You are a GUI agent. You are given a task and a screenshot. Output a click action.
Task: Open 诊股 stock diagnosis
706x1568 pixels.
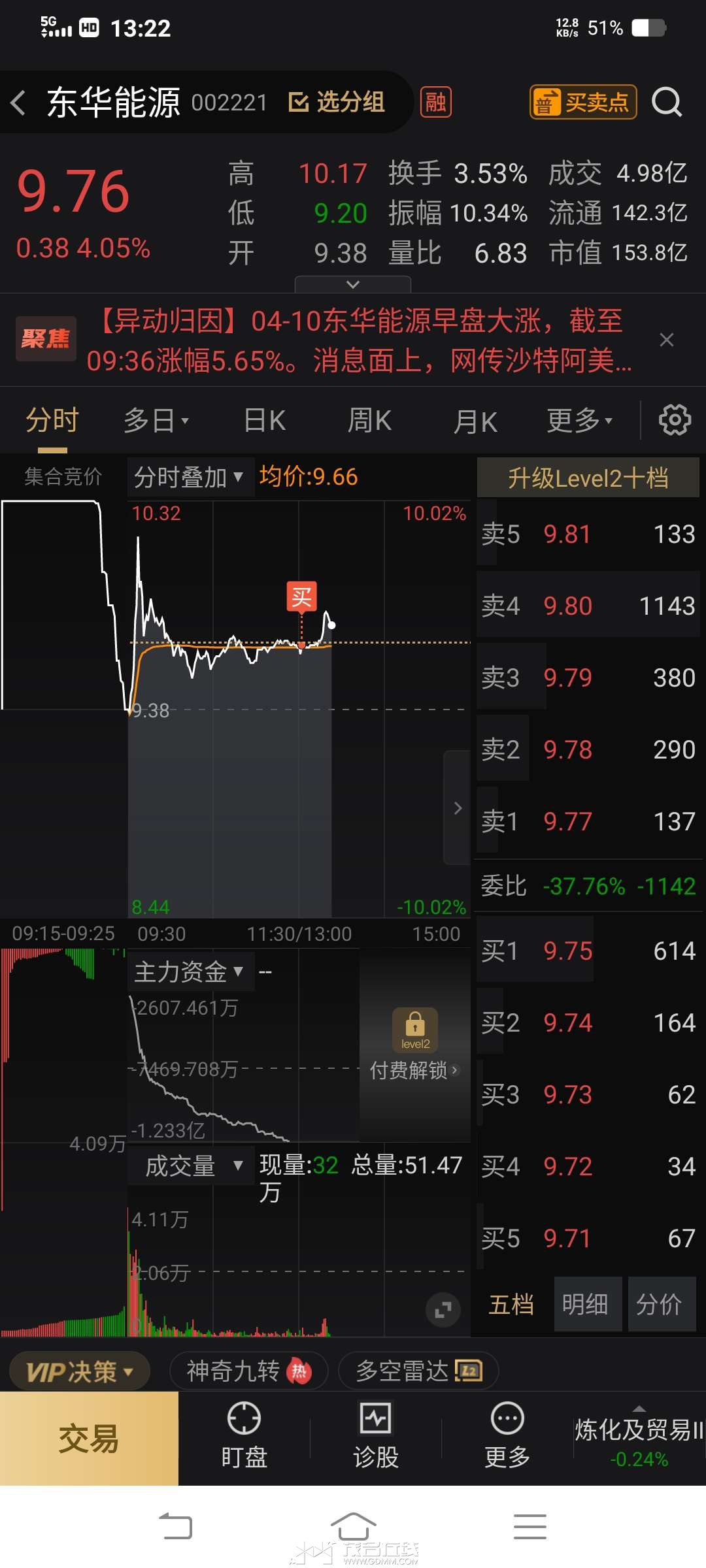click(375, 1436)
